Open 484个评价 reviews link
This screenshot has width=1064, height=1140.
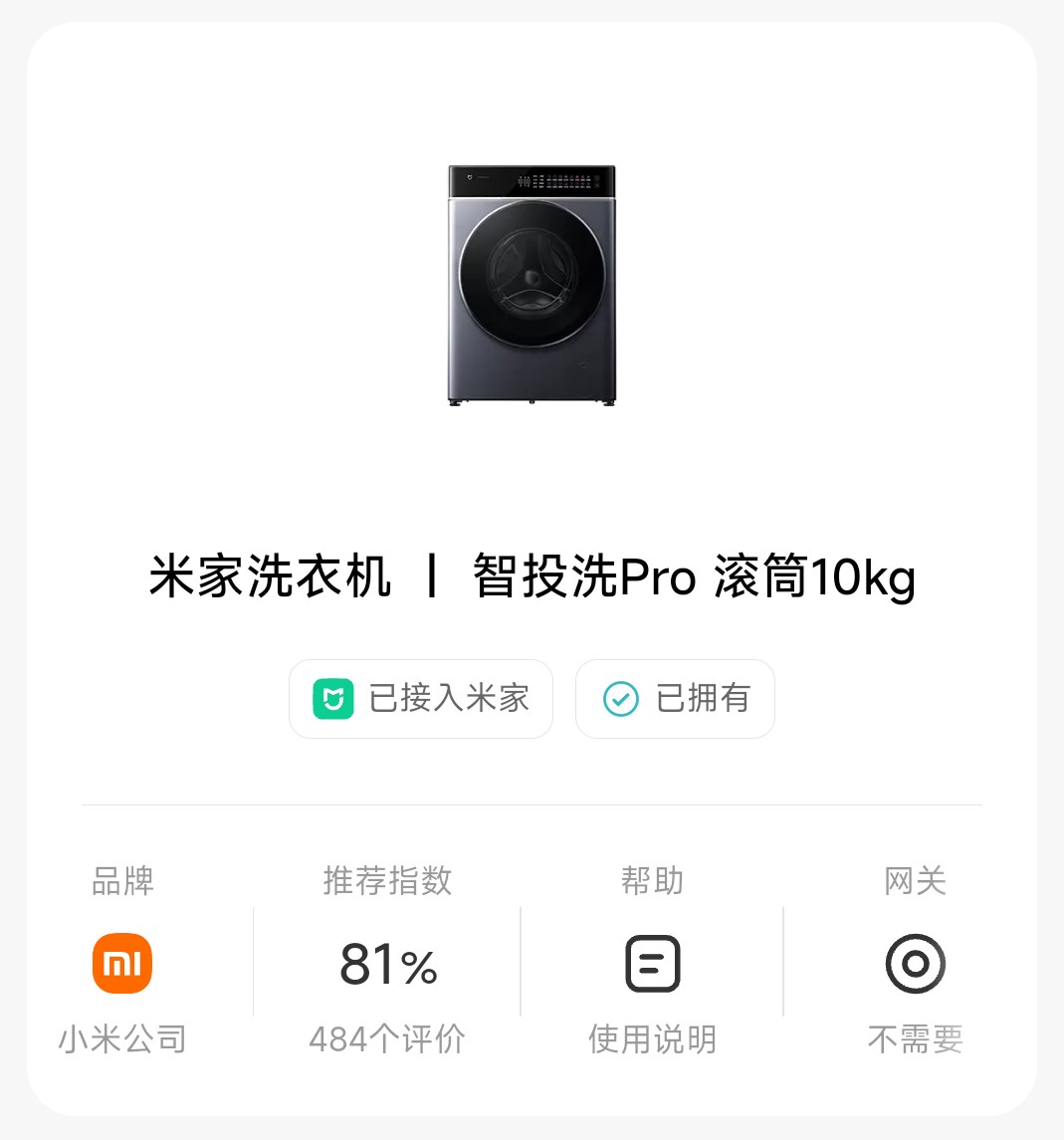[386, 1038]
